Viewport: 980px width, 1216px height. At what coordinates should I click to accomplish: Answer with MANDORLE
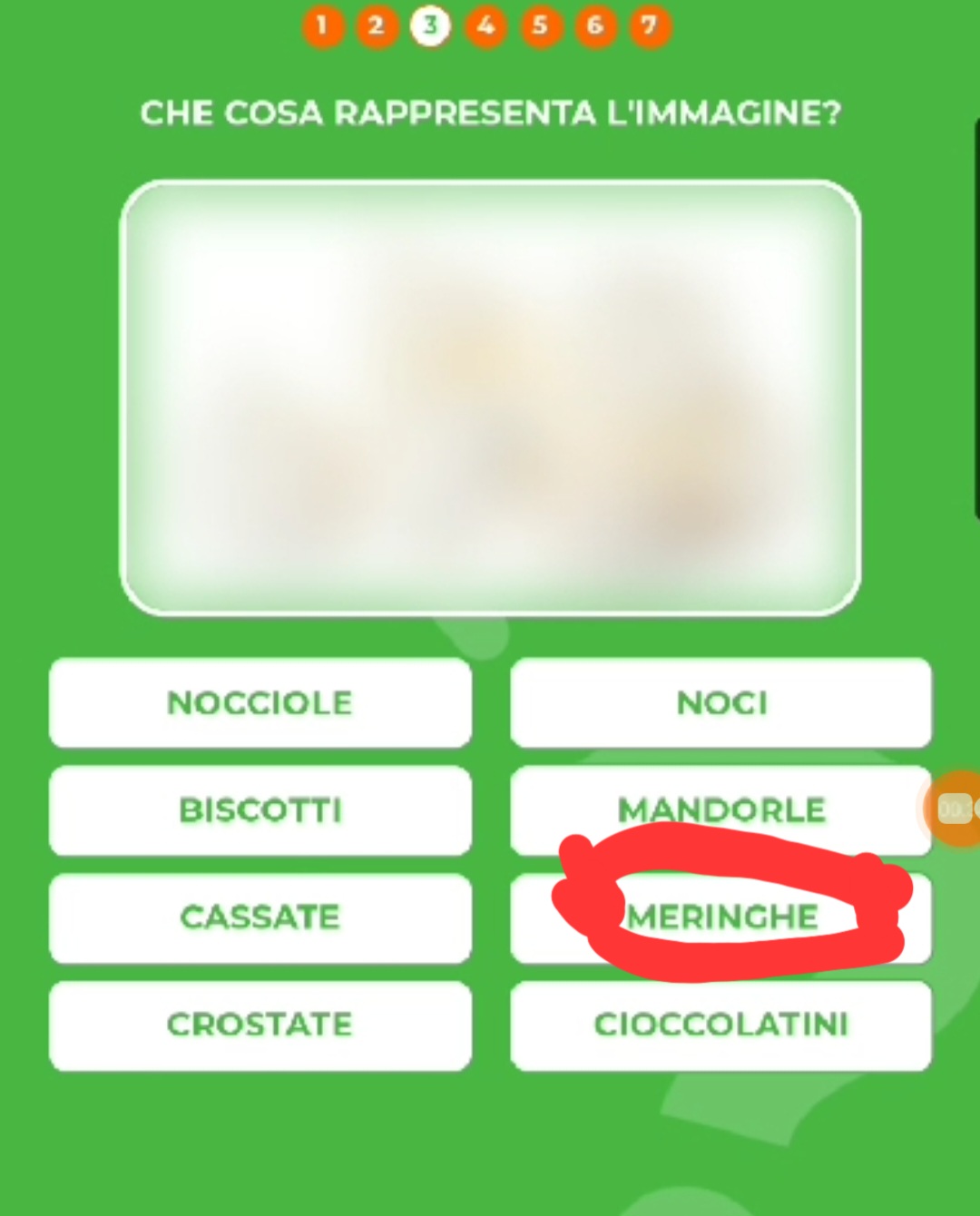[721, 809]
